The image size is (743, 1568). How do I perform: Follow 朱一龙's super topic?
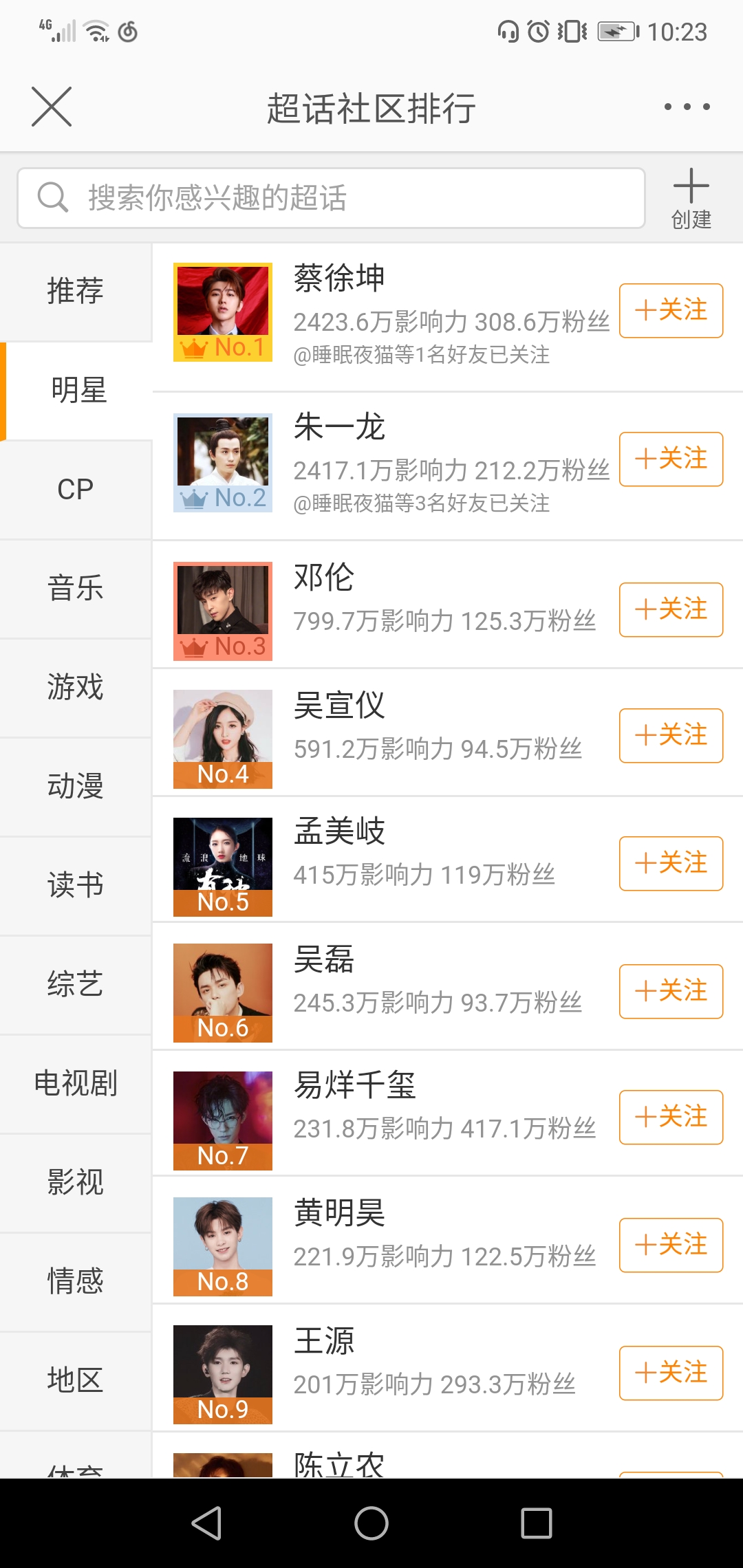click(x=671, y=459)
